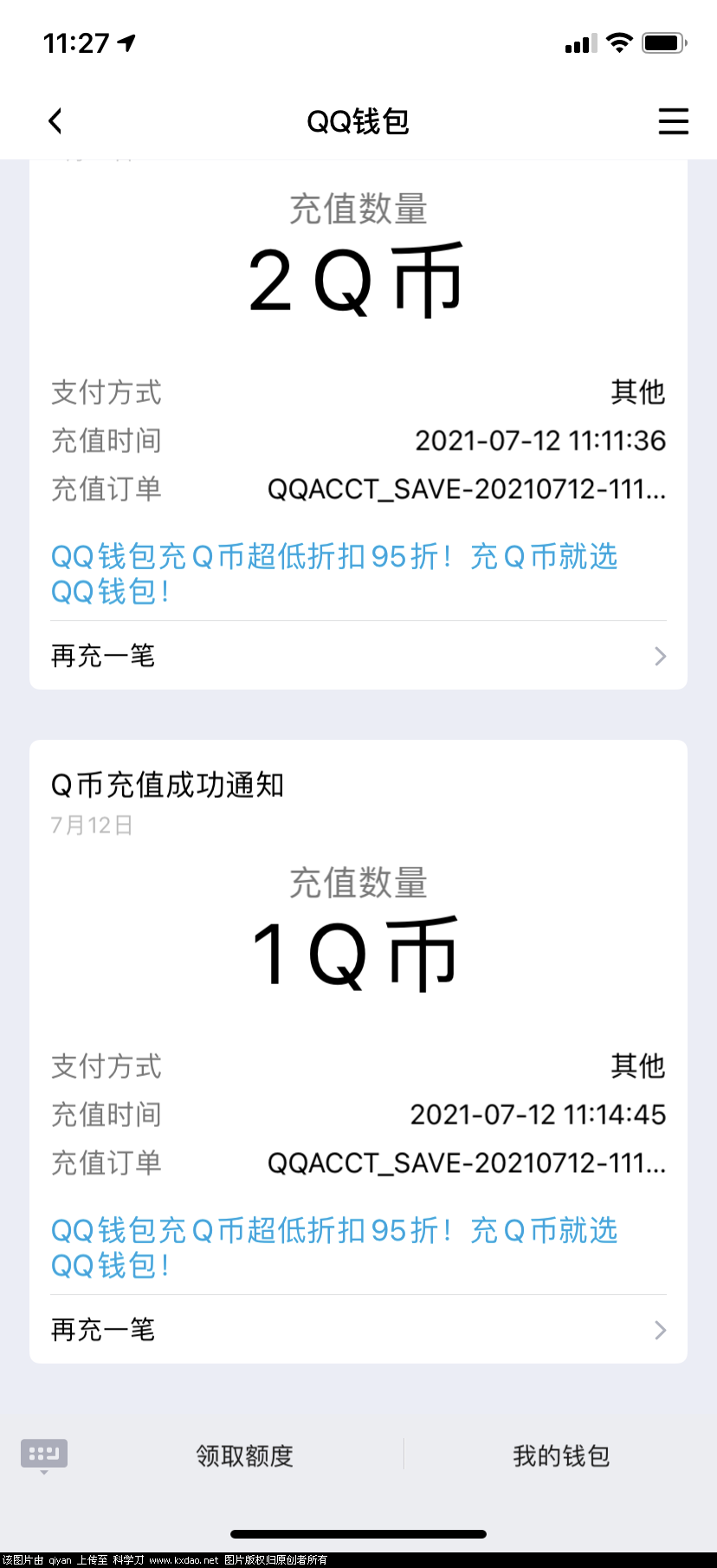Expand the chevron beside the first 再充一笔
The width and height of the screenshot is (717, 1568).
coord(659,656)
